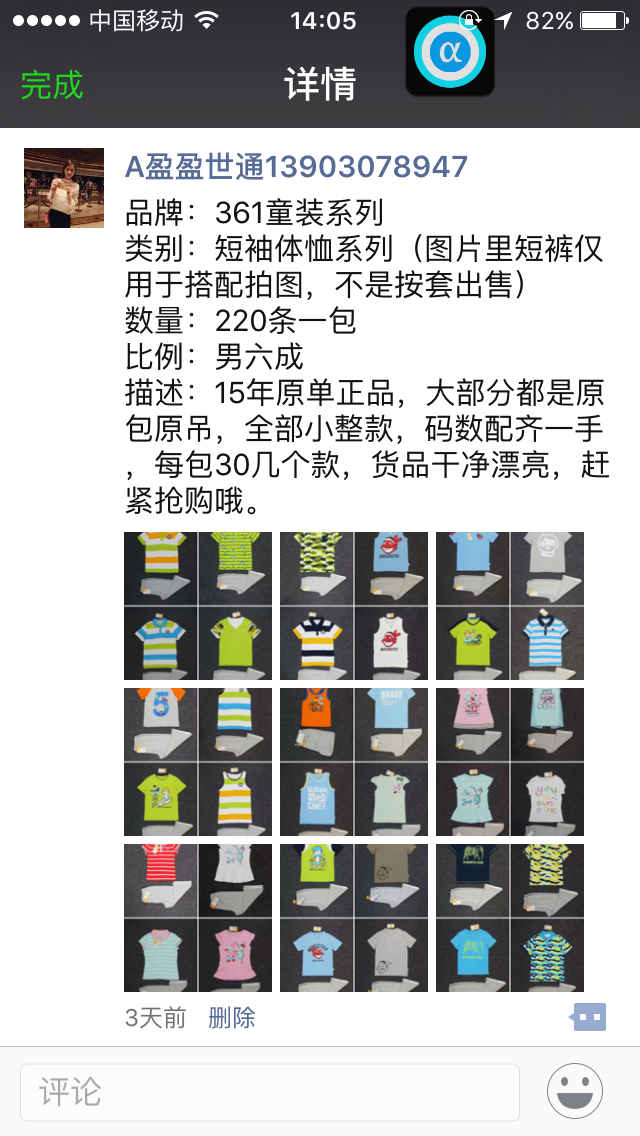Open the middle right photo with pink shirts
640x1136 pixels.
pos(510,762)
